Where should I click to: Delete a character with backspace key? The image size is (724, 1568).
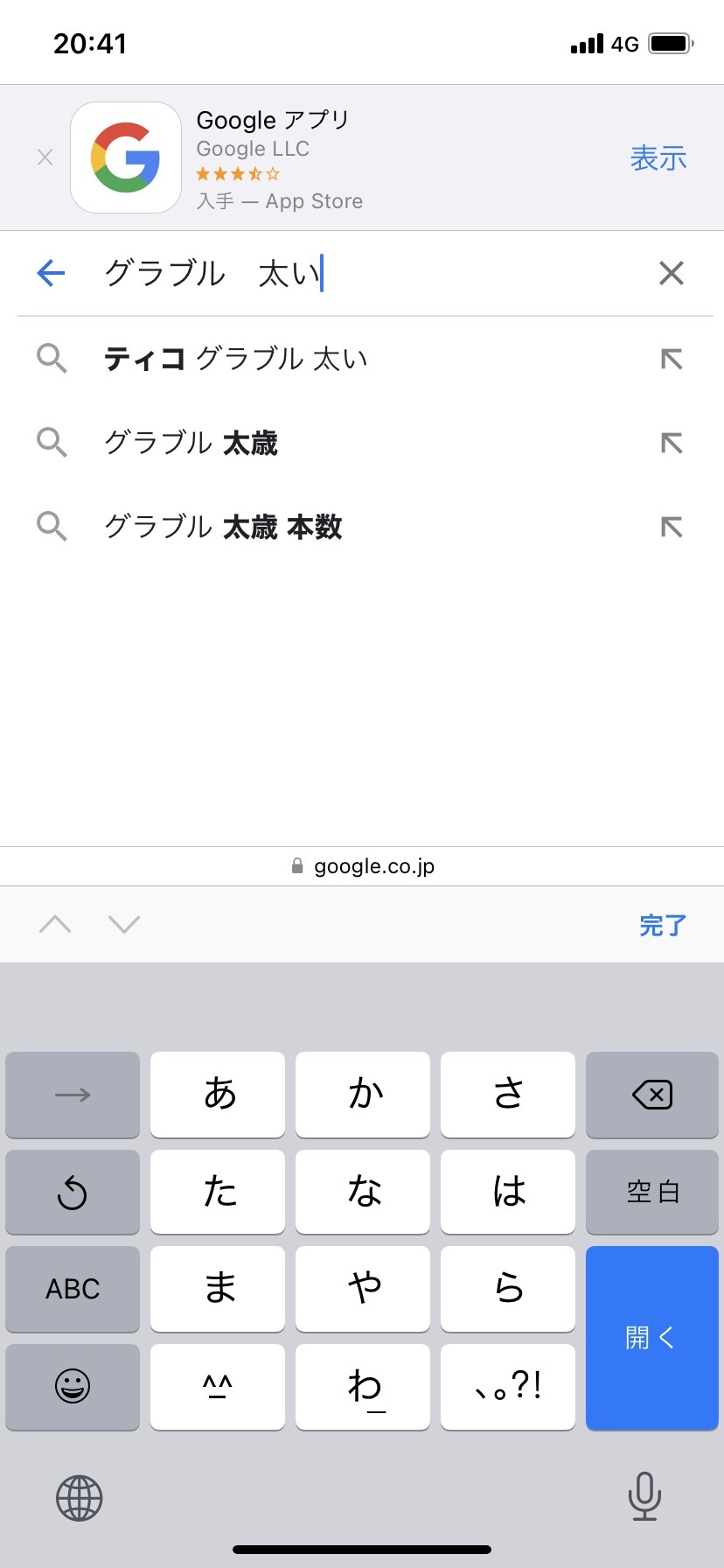click(x=651, y=1095)
